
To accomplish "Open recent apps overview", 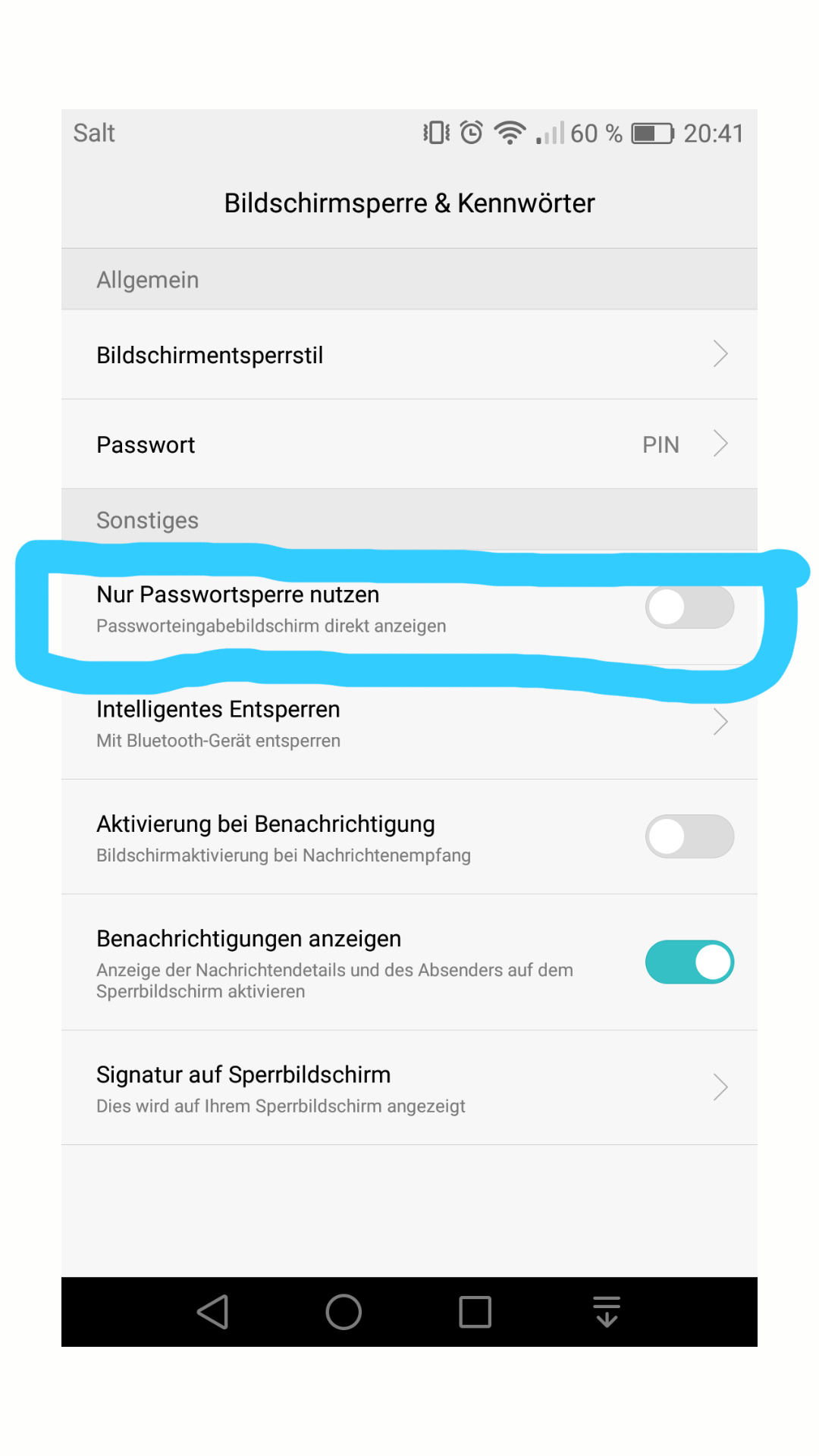I will 475,1312.
